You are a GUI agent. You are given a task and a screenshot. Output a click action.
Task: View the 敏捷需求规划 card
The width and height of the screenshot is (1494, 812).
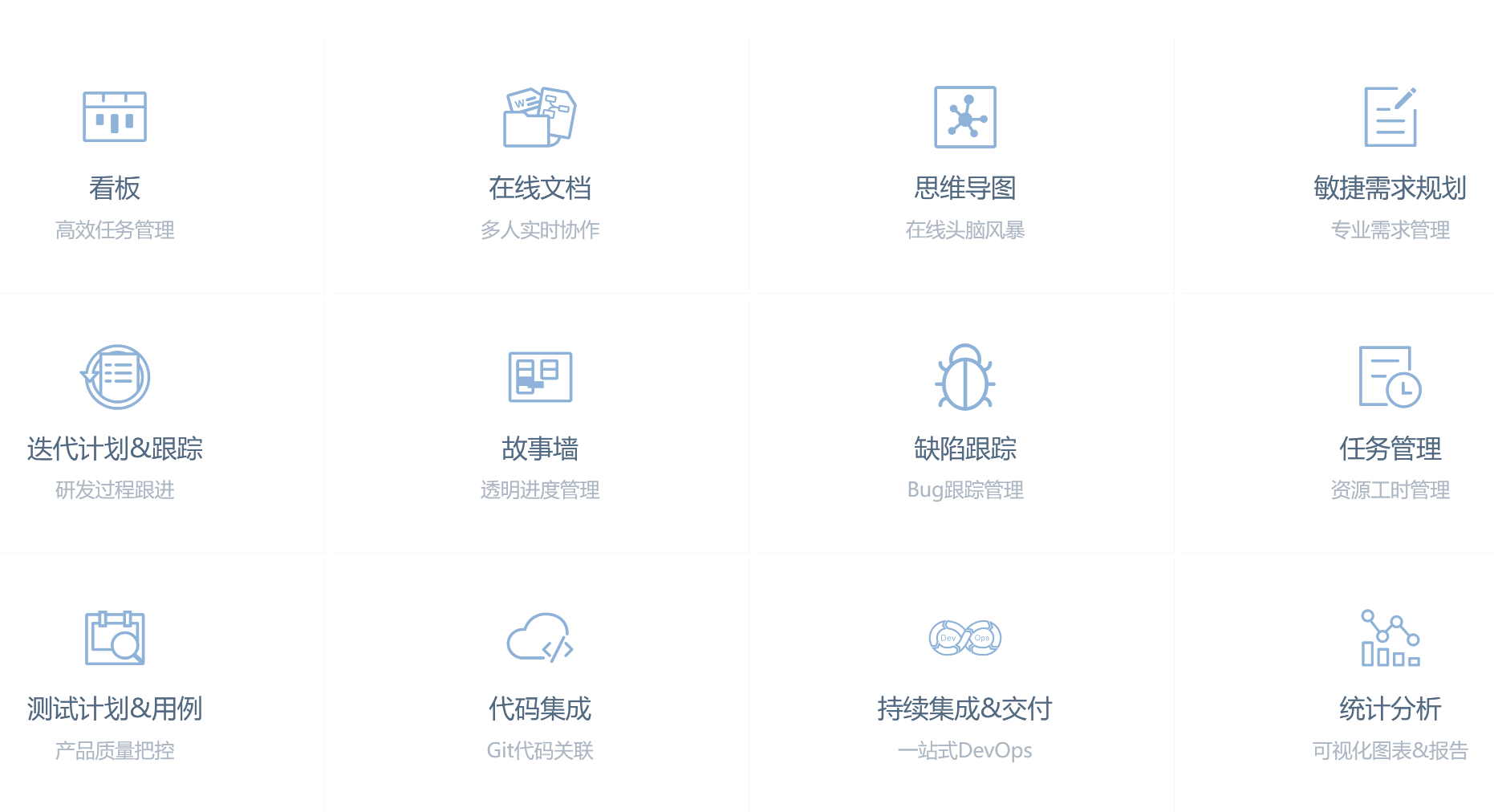1390,164
